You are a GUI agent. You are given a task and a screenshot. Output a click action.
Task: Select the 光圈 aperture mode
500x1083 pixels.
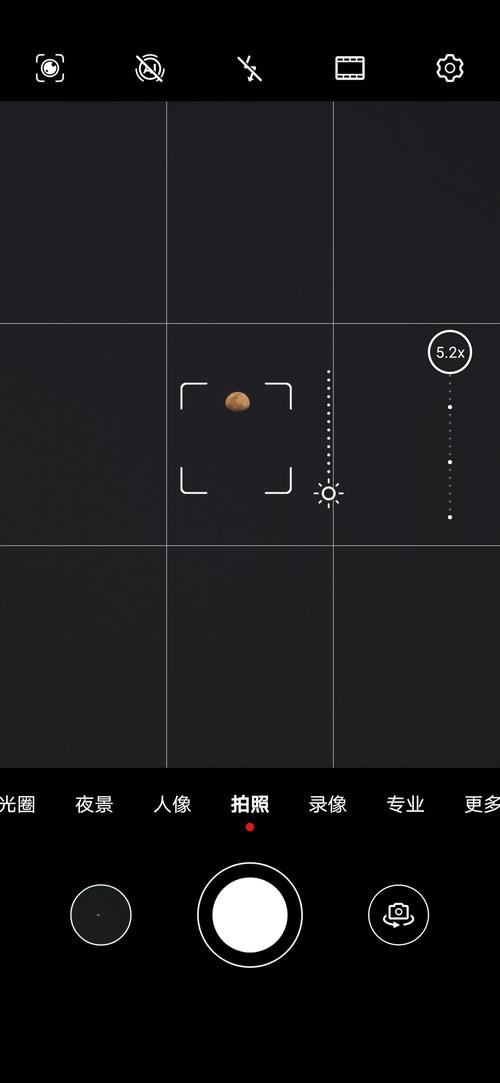coord(17,804)
